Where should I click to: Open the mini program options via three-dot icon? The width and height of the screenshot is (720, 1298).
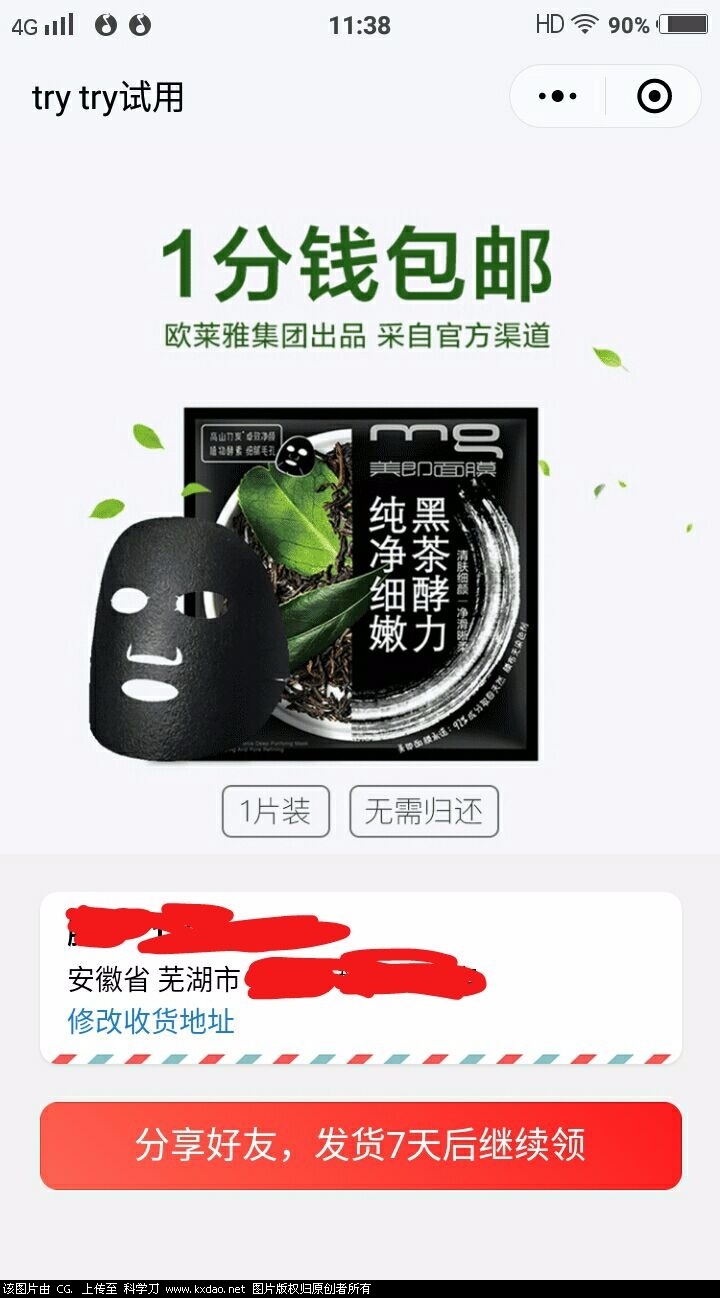click(x=556, y=96)
